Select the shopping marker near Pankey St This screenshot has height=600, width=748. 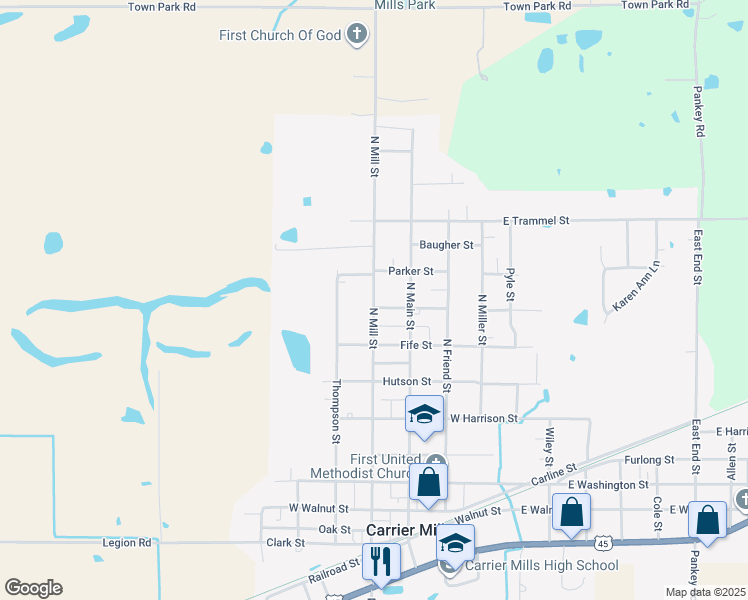pos(707,521)
